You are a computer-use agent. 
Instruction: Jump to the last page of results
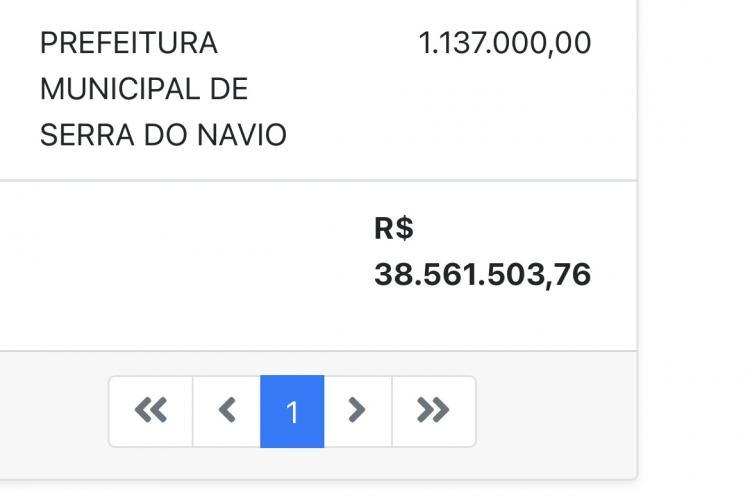433,411
